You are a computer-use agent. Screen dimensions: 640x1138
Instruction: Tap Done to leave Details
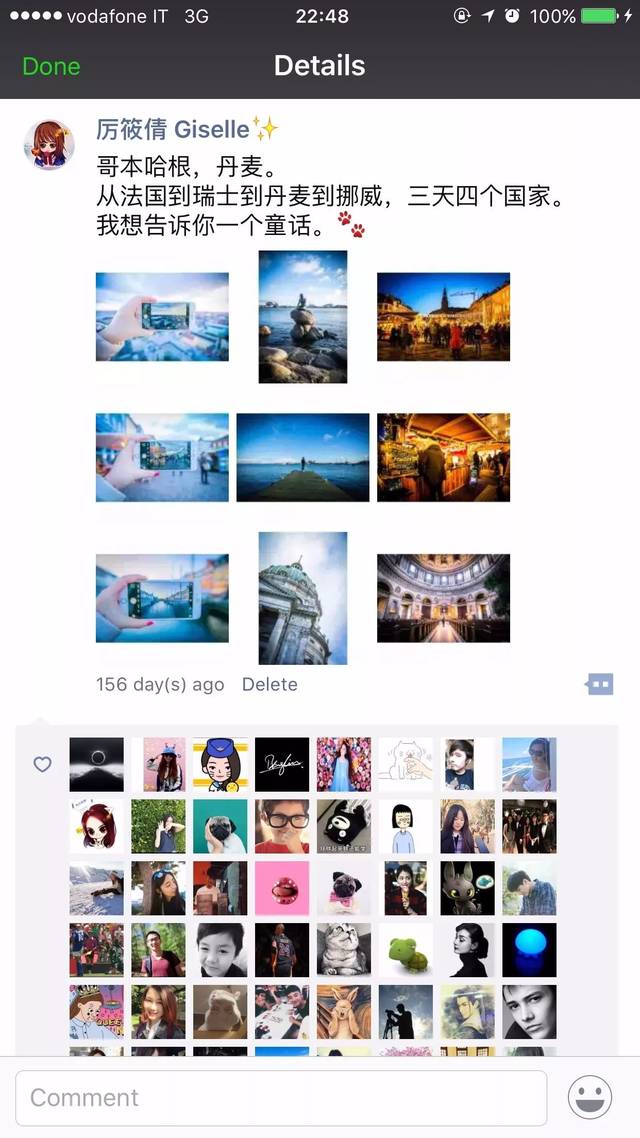pos(51,67)
